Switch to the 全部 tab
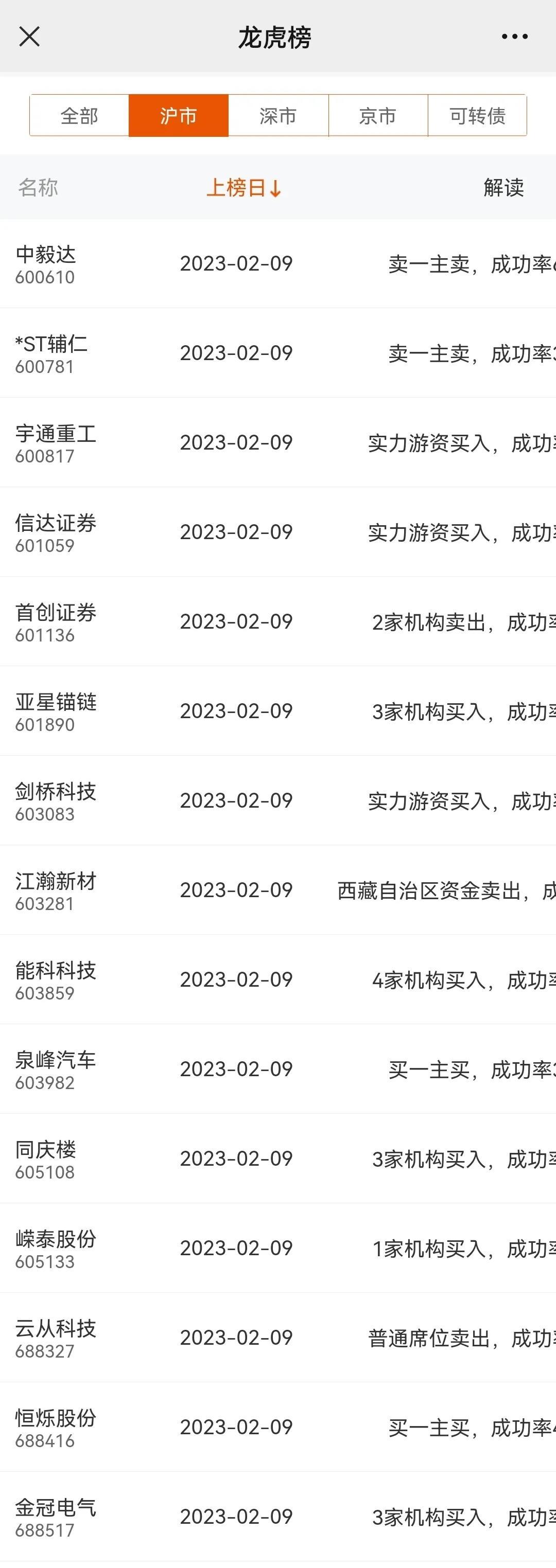Viewport: 556px width, 1568px height. tap(79, 116)
